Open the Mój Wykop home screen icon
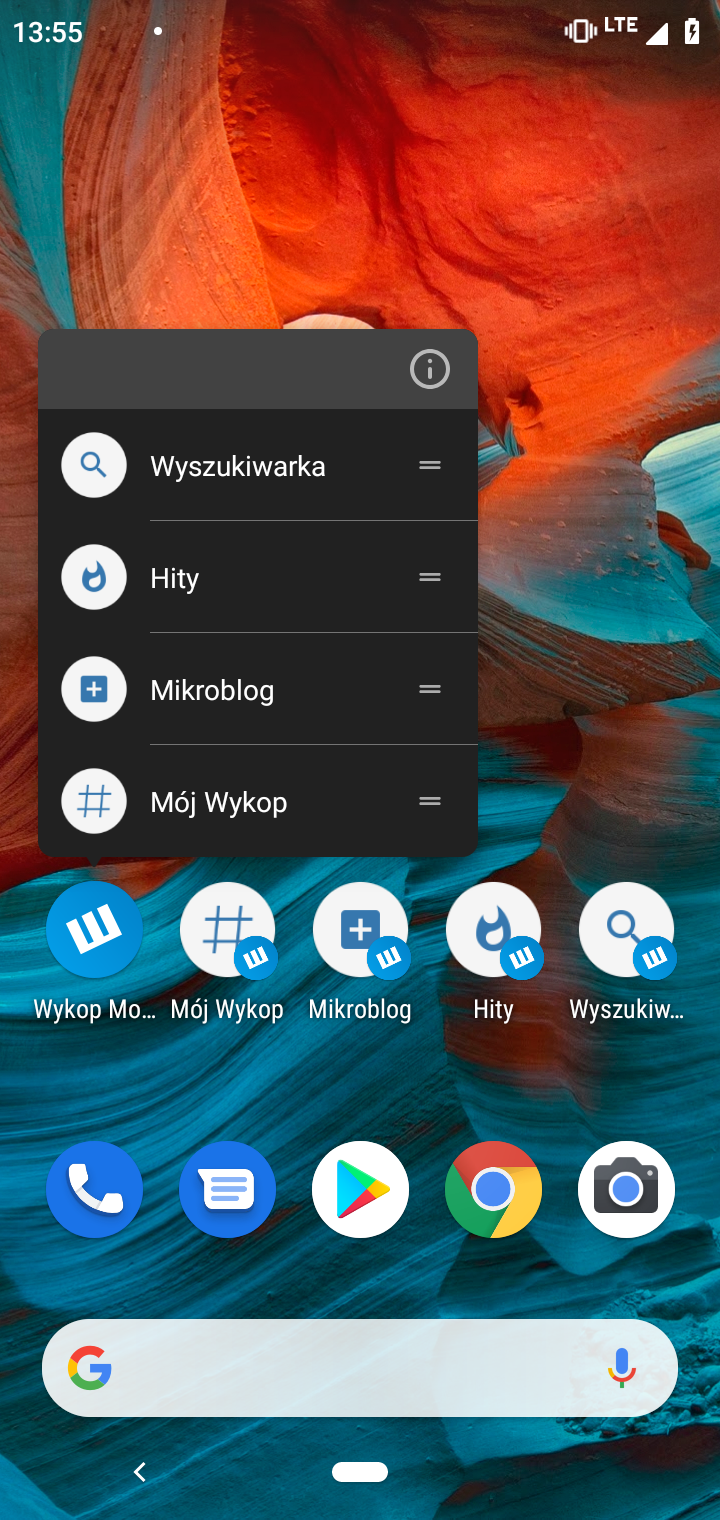This screenshot has width=720, height=1520. click(227, 930)
